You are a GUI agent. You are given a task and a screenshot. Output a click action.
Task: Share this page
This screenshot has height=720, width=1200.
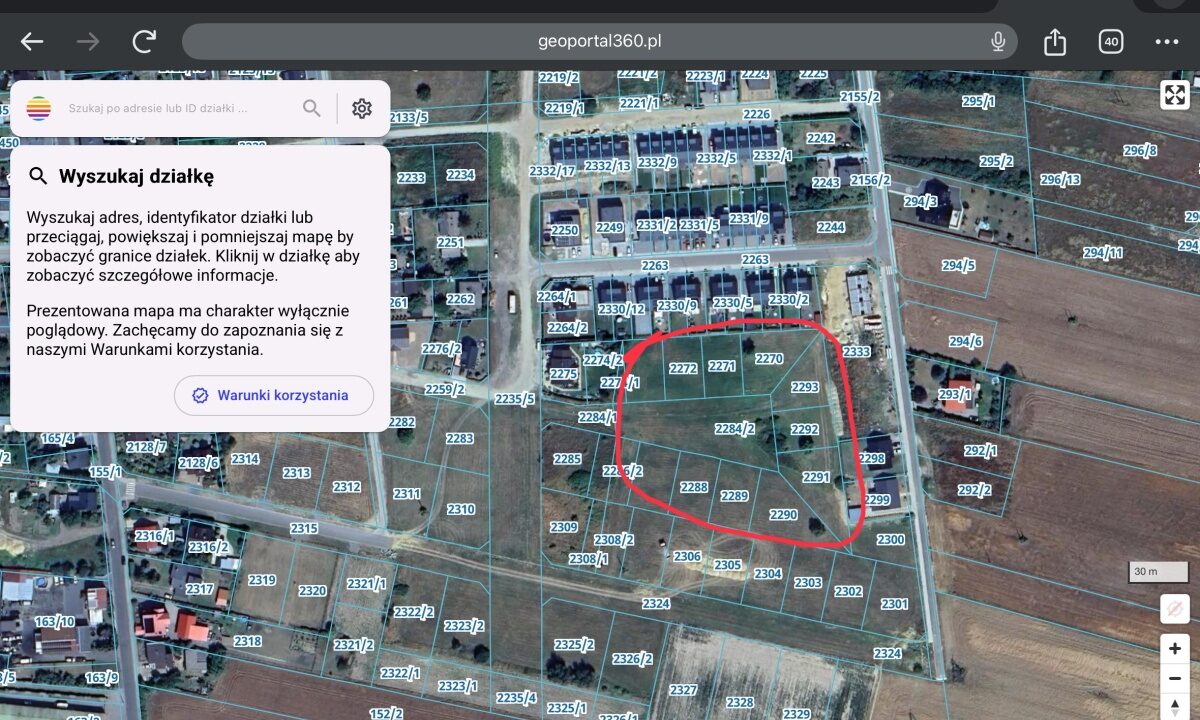click(1054, 42)
